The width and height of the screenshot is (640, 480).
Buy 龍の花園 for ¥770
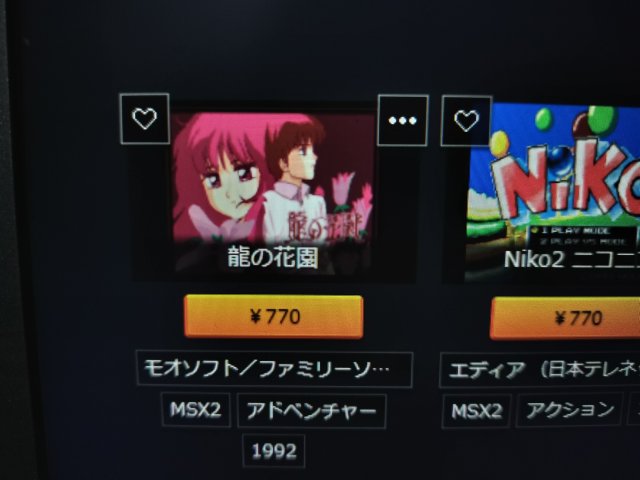click(x=273, y=317)
